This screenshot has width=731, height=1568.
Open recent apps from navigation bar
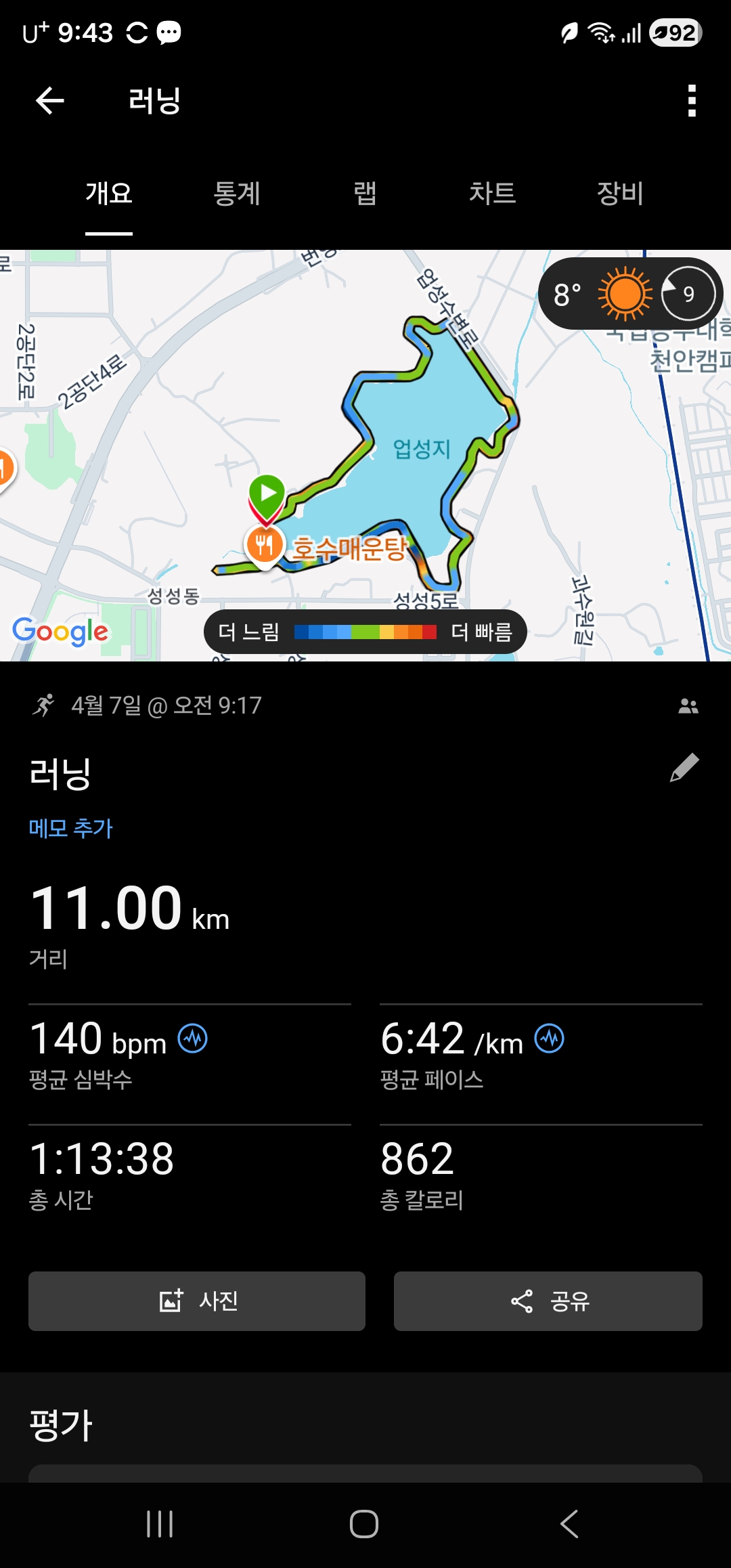click(160, 1524)
